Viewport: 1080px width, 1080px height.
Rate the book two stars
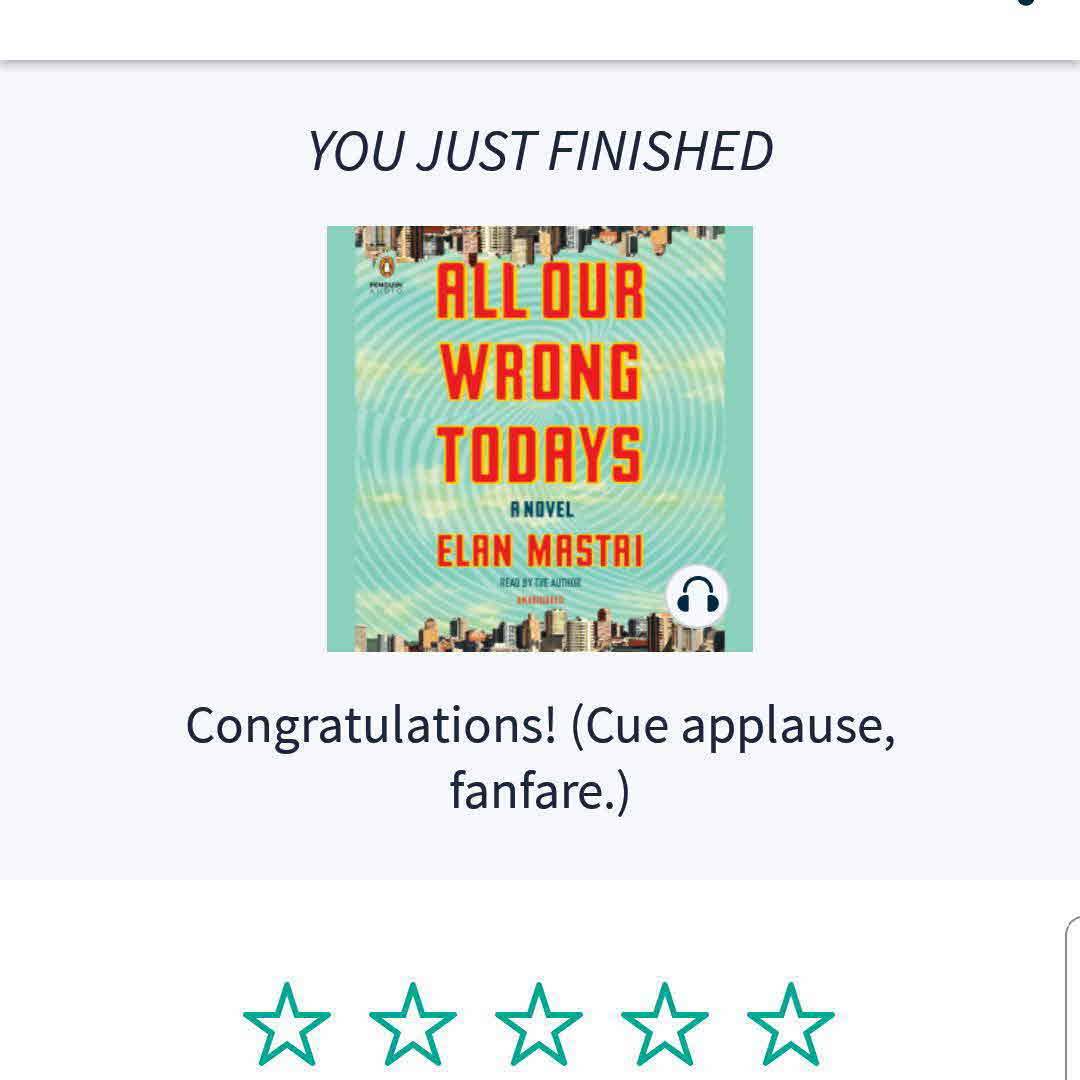click(x=413, y=1027)
